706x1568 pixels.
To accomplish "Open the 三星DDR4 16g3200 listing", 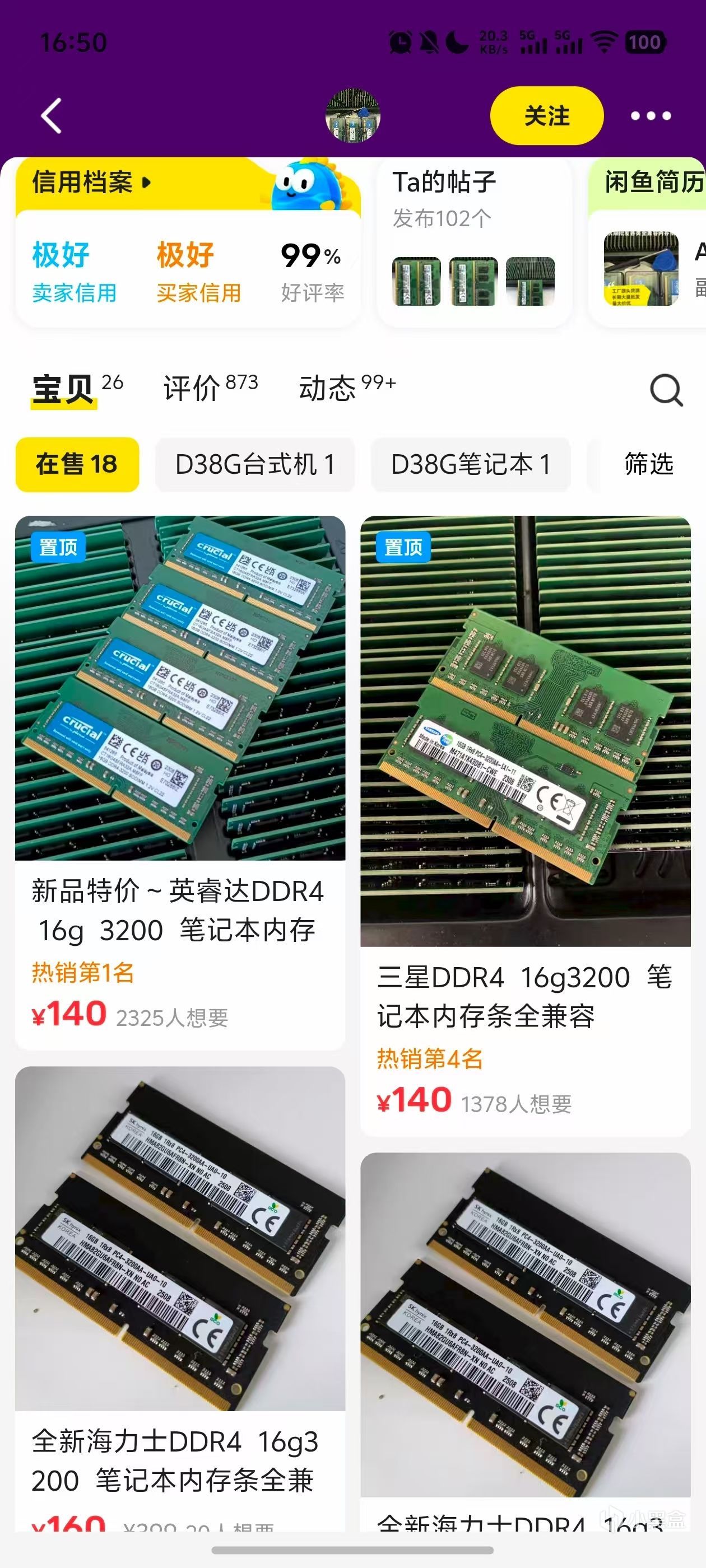I will [x=525, y=822].
